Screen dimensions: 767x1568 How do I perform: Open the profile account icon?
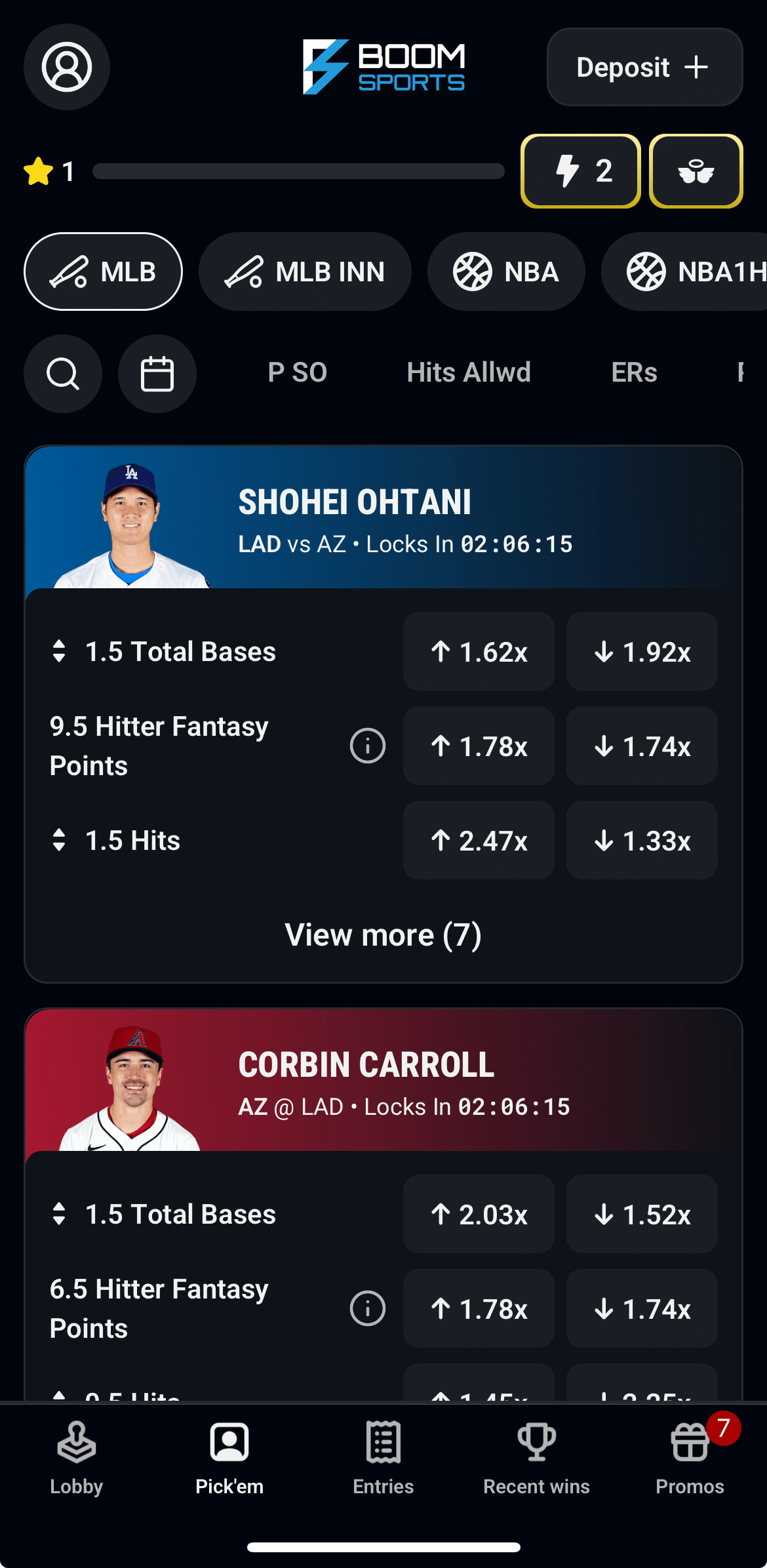pos(66,67)
